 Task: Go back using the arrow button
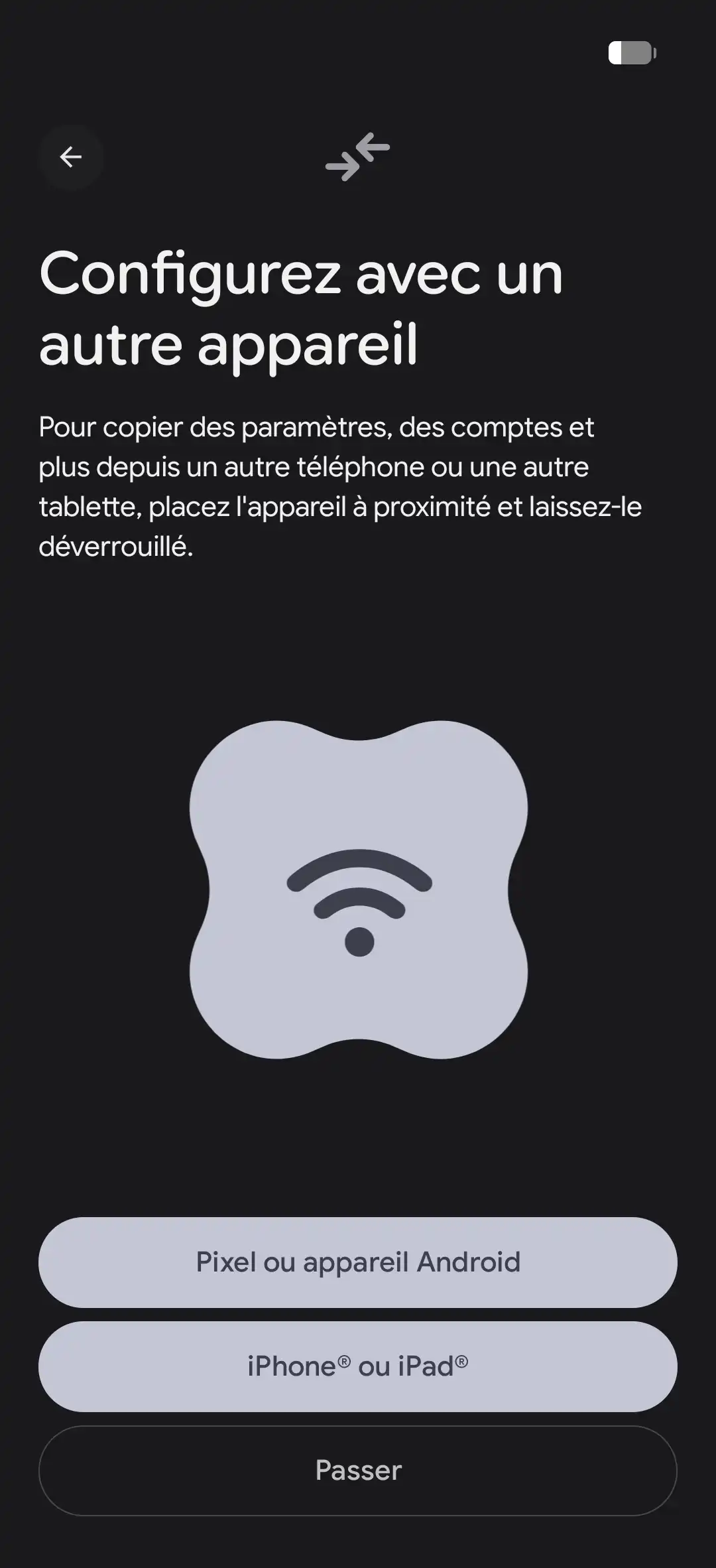(x=71, y=157)
